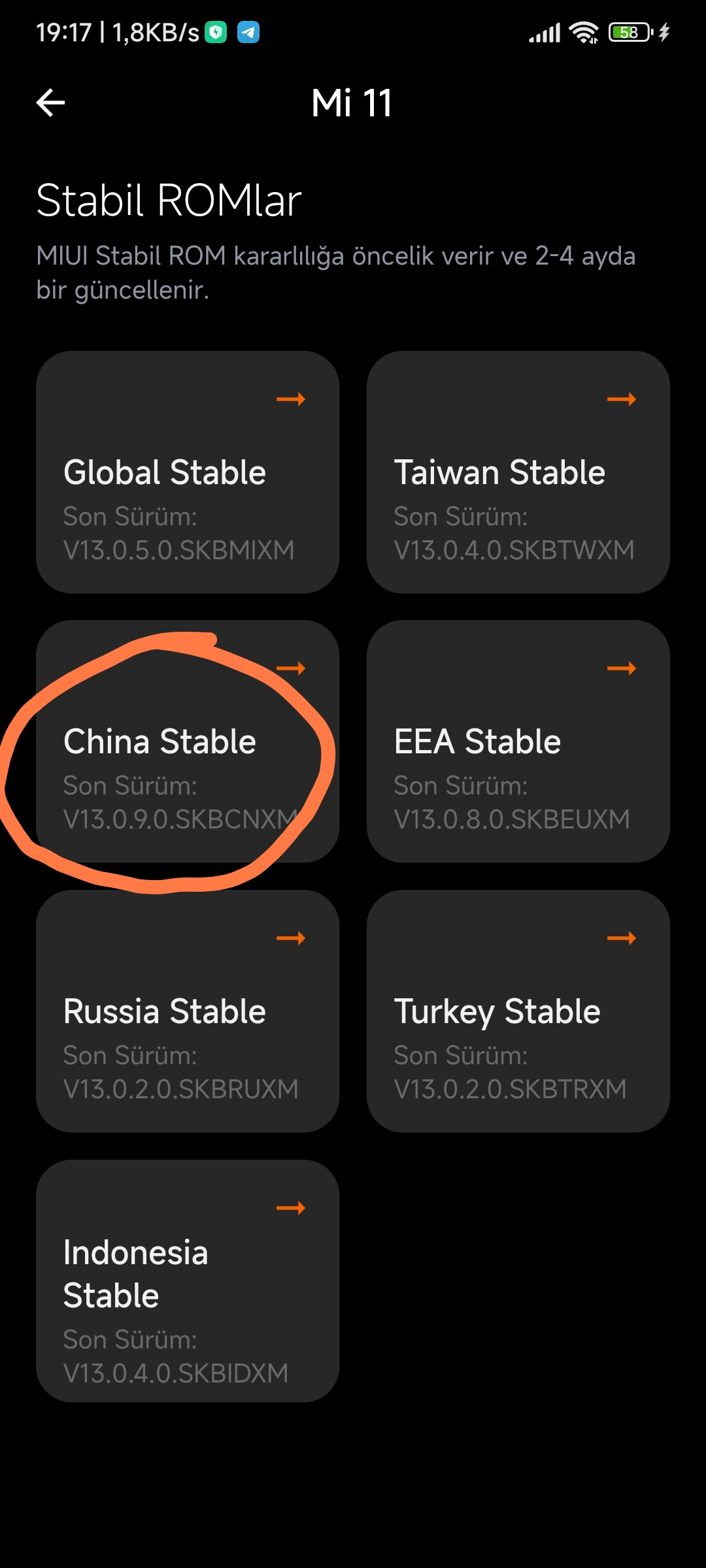
Task: Open the Russia Stable ROM card
Action: tap(188, 1011)
